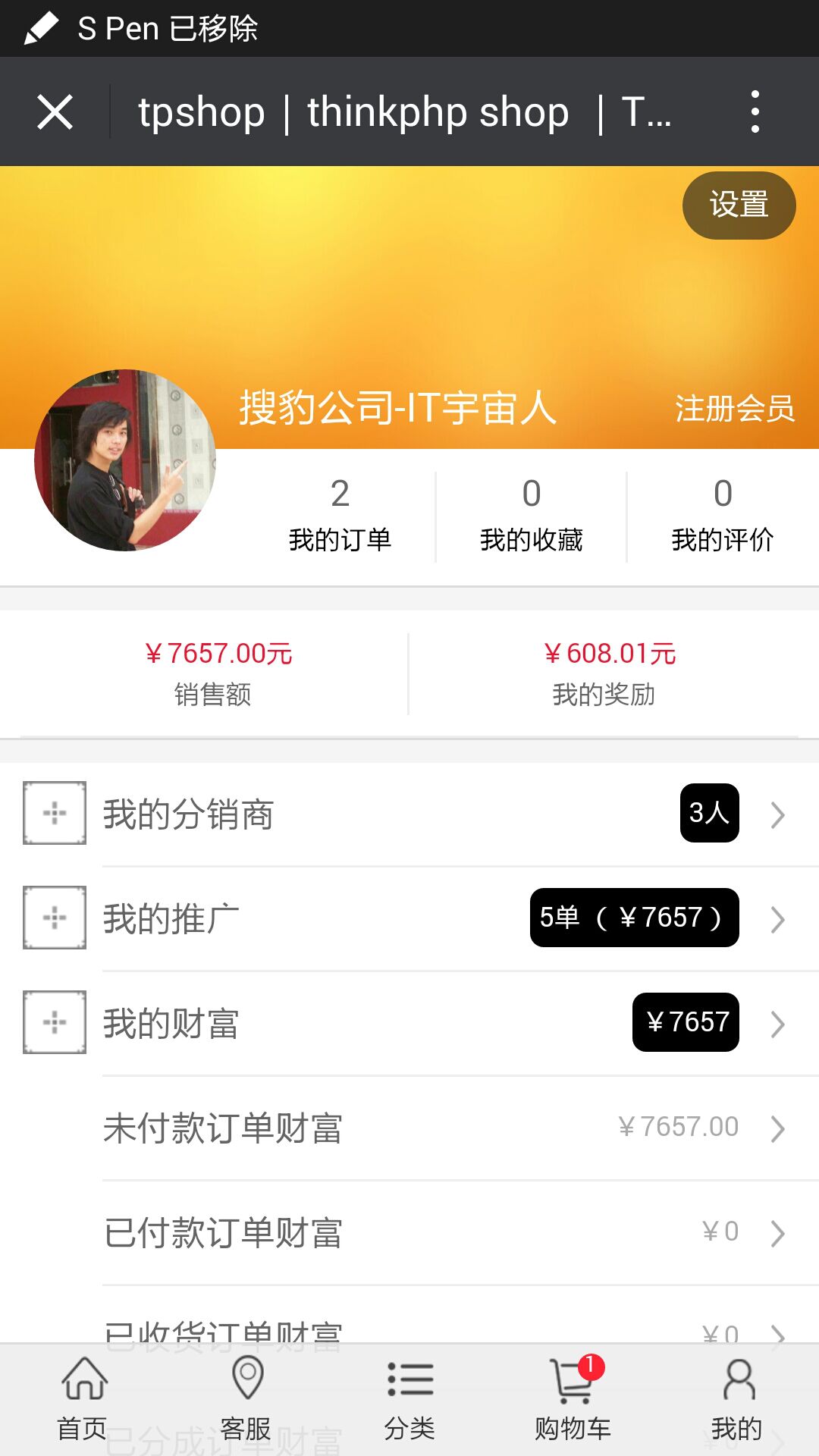Go to 首页 home tab

pyautogui.click(x=83, y=1399)
